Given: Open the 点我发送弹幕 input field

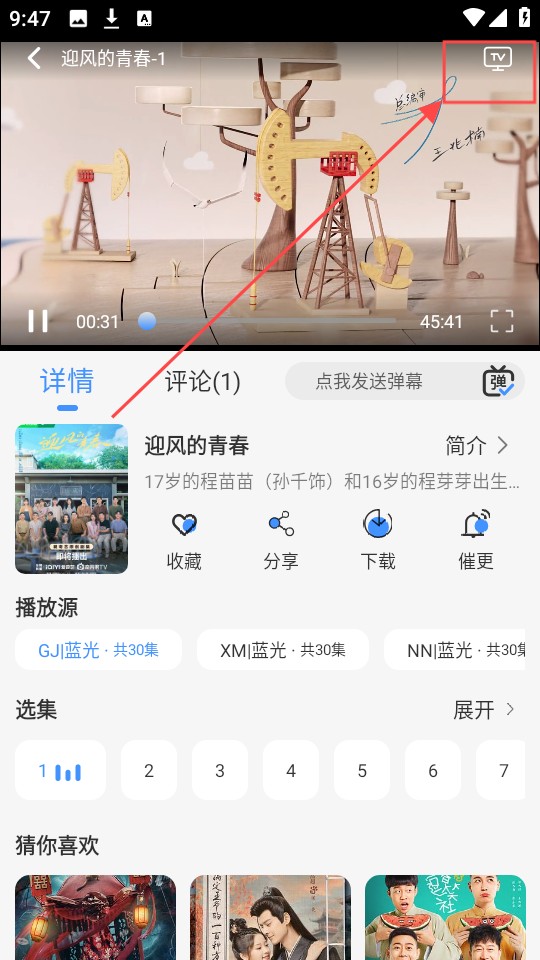Looking at the screenshot, I should pyautogui.click(x=369, y=381).
